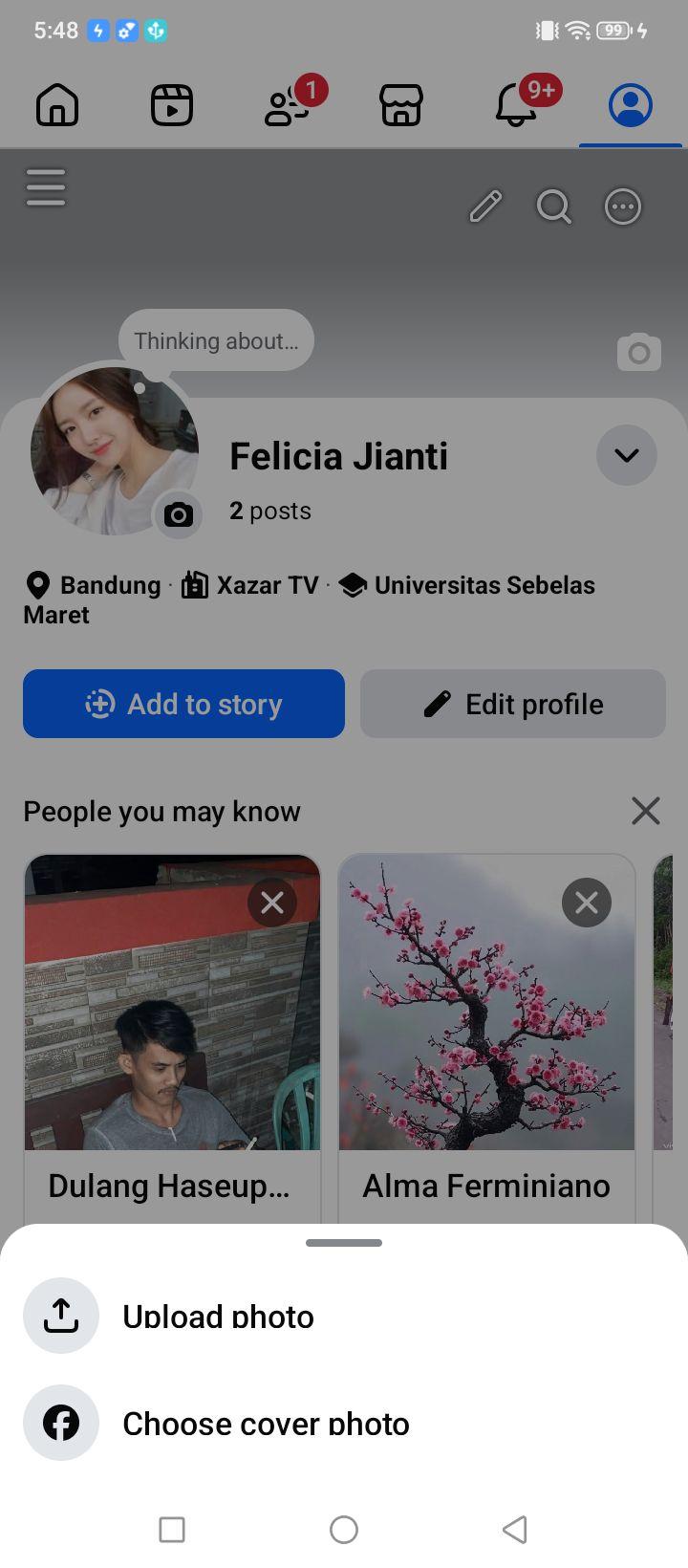Close the People you may know section
Viewport: 688px width, 1568px height.
click(646, 811)
